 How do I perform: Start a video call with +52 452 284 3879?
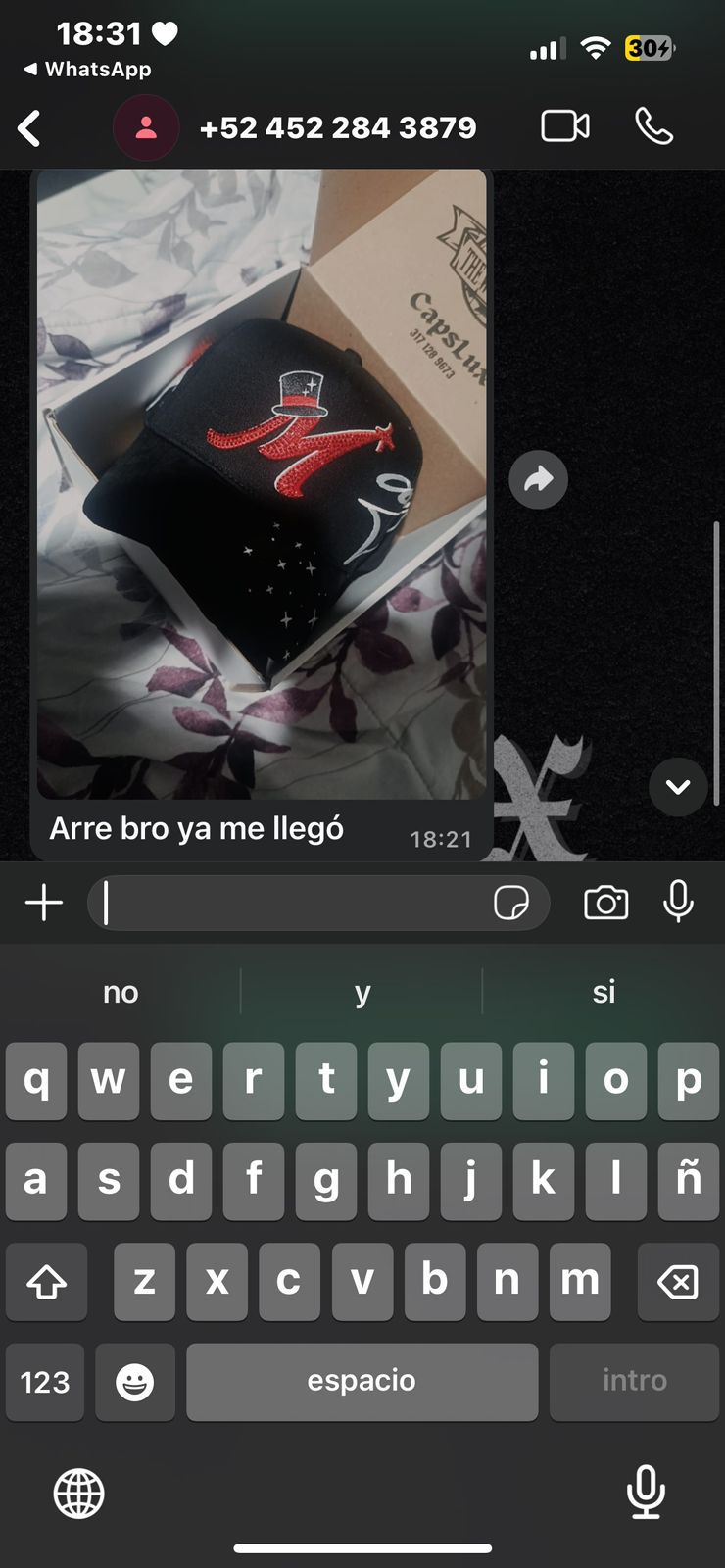tap(565, 126)
